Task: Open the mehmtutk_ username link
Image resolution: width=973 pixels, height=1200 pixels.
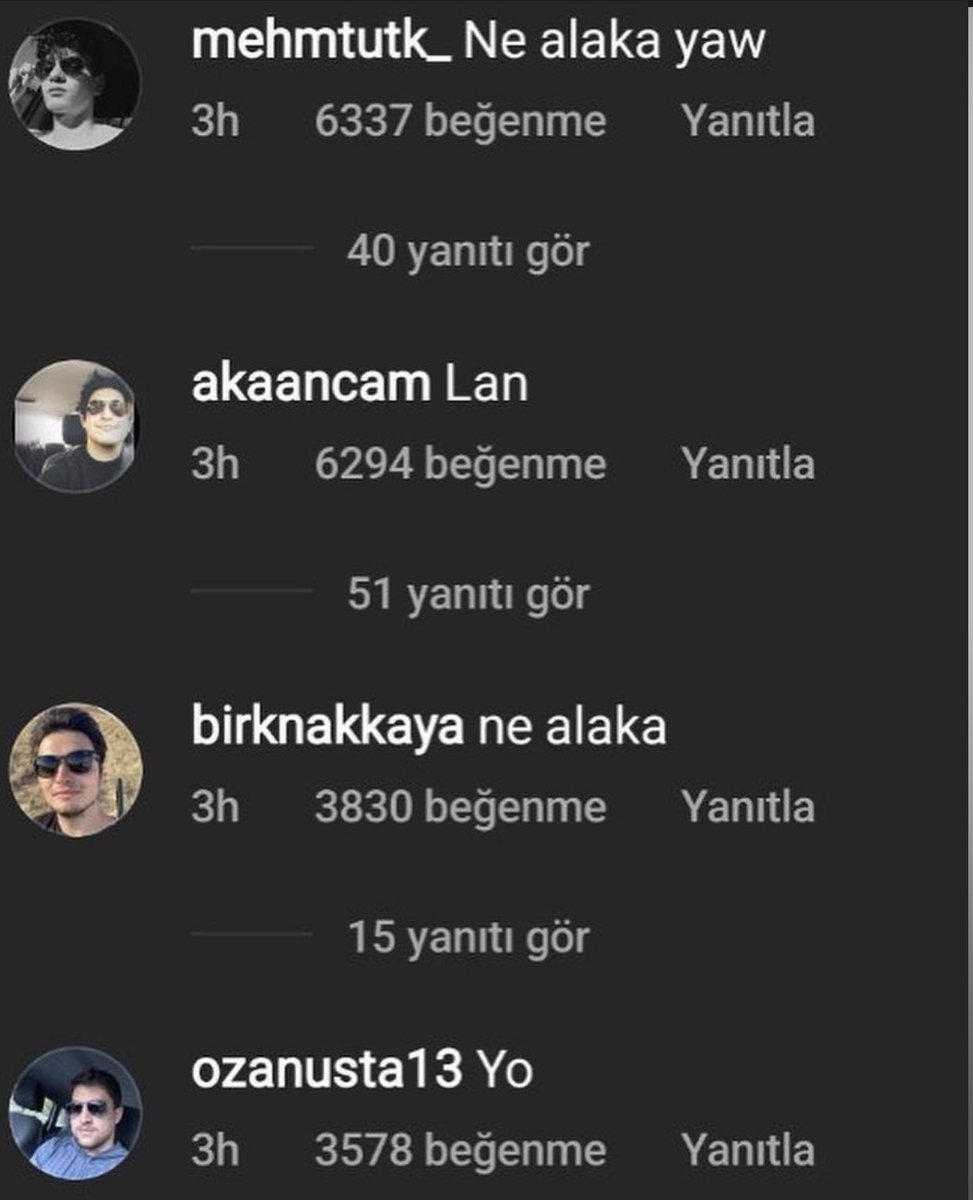Action: coord(322,42)
